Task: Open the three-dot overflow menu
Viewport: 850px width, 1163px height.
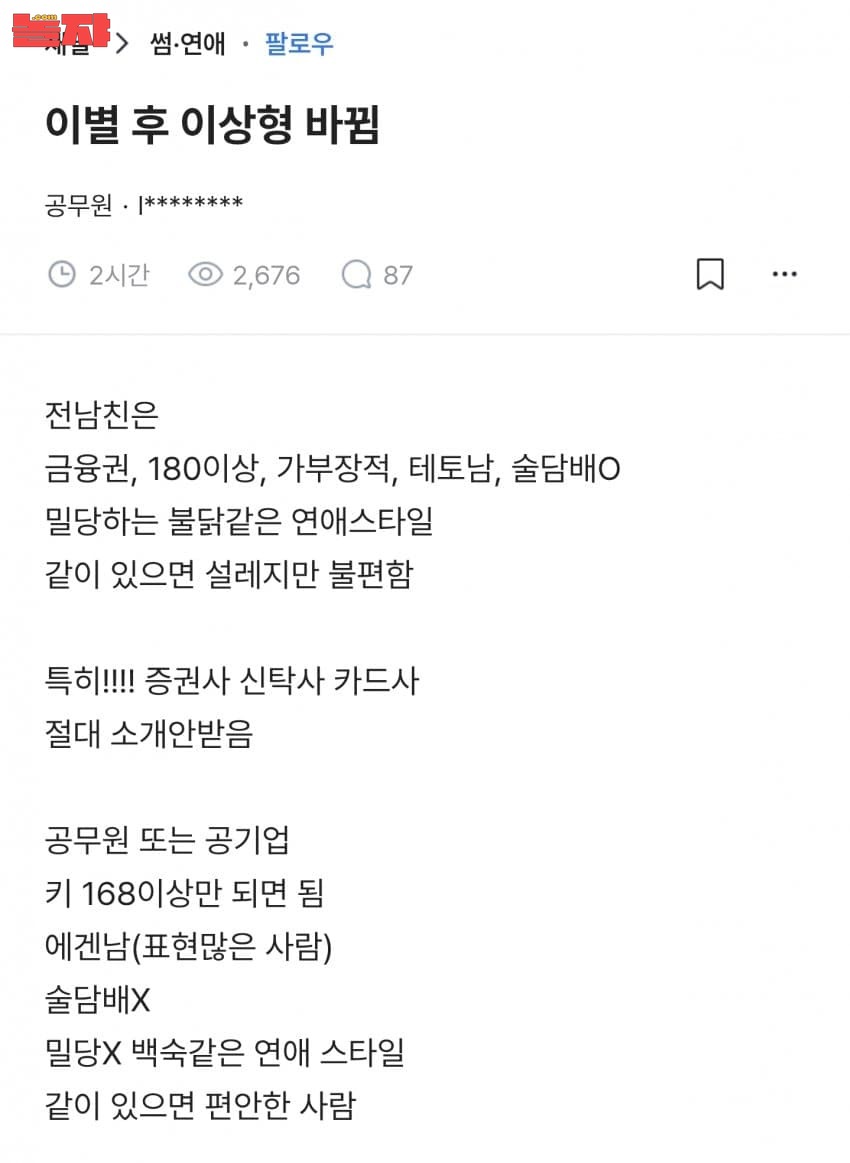Action: (x=785, y=274)
